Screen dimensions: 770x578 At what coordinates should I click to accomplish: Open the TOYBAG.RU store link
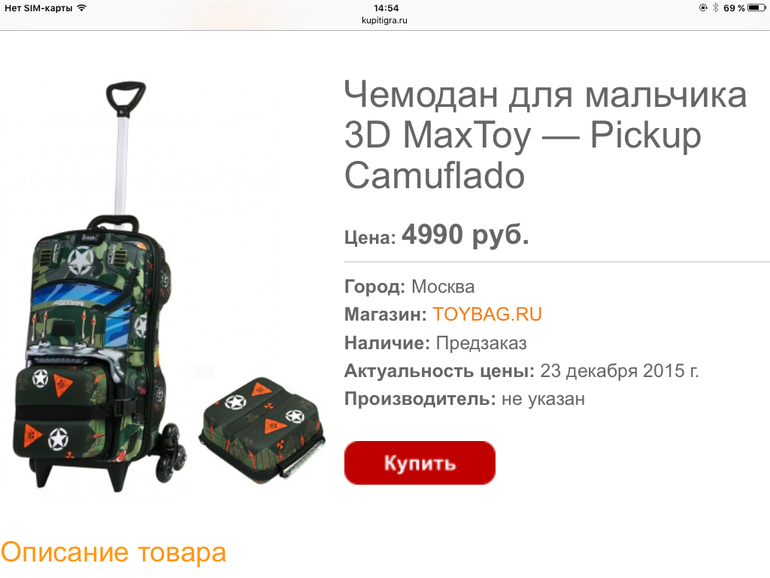coord(487,314)
